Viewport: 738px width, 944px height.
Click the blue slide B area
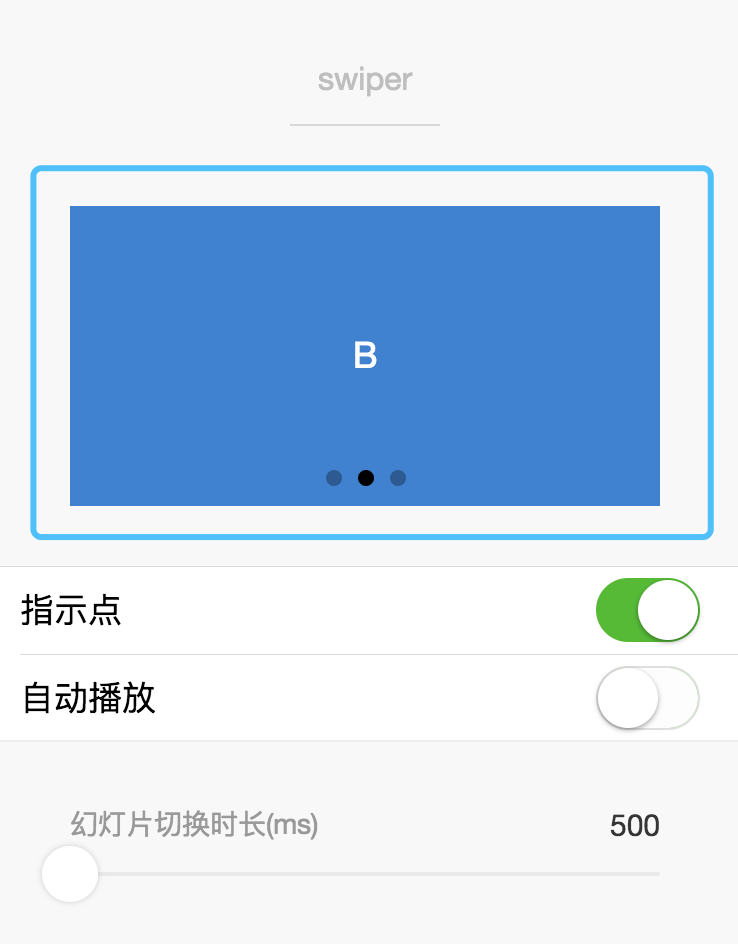point(366,300)
